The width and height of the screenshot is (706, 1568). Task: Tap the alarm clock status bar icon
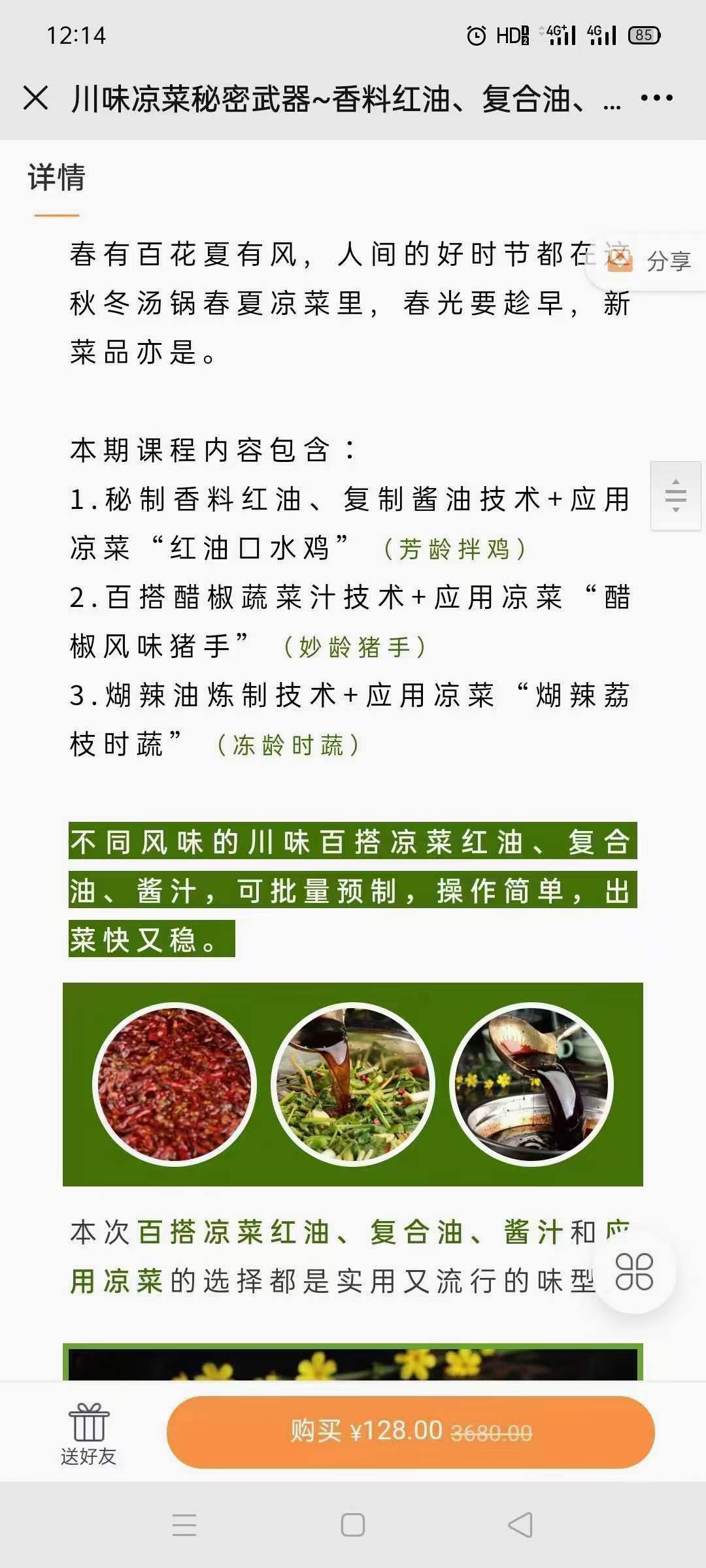pyautogui.click(x=477, y=34)
